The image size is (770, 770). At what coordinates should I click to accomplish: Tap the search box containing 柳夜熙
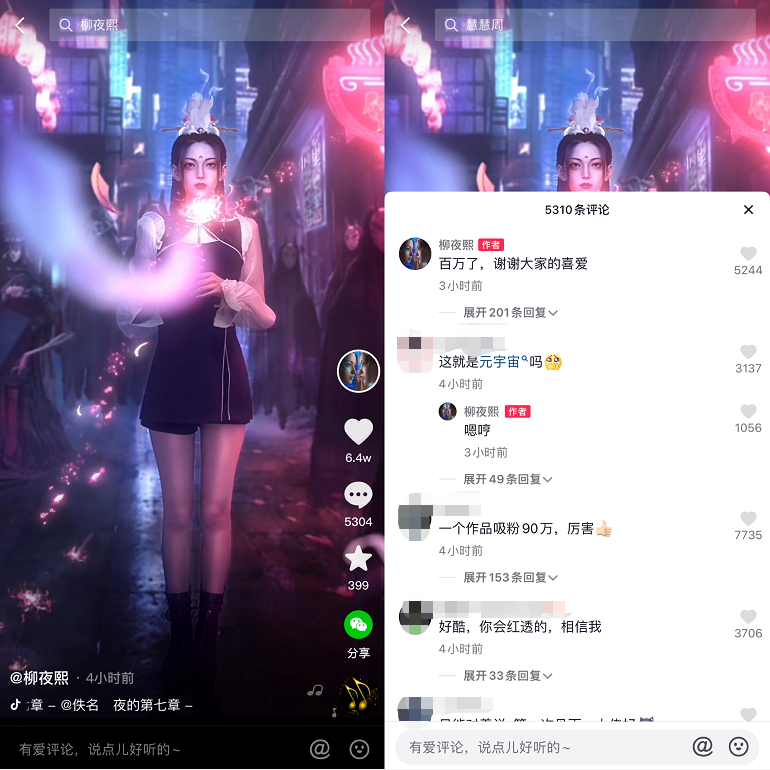coord(210,25)
